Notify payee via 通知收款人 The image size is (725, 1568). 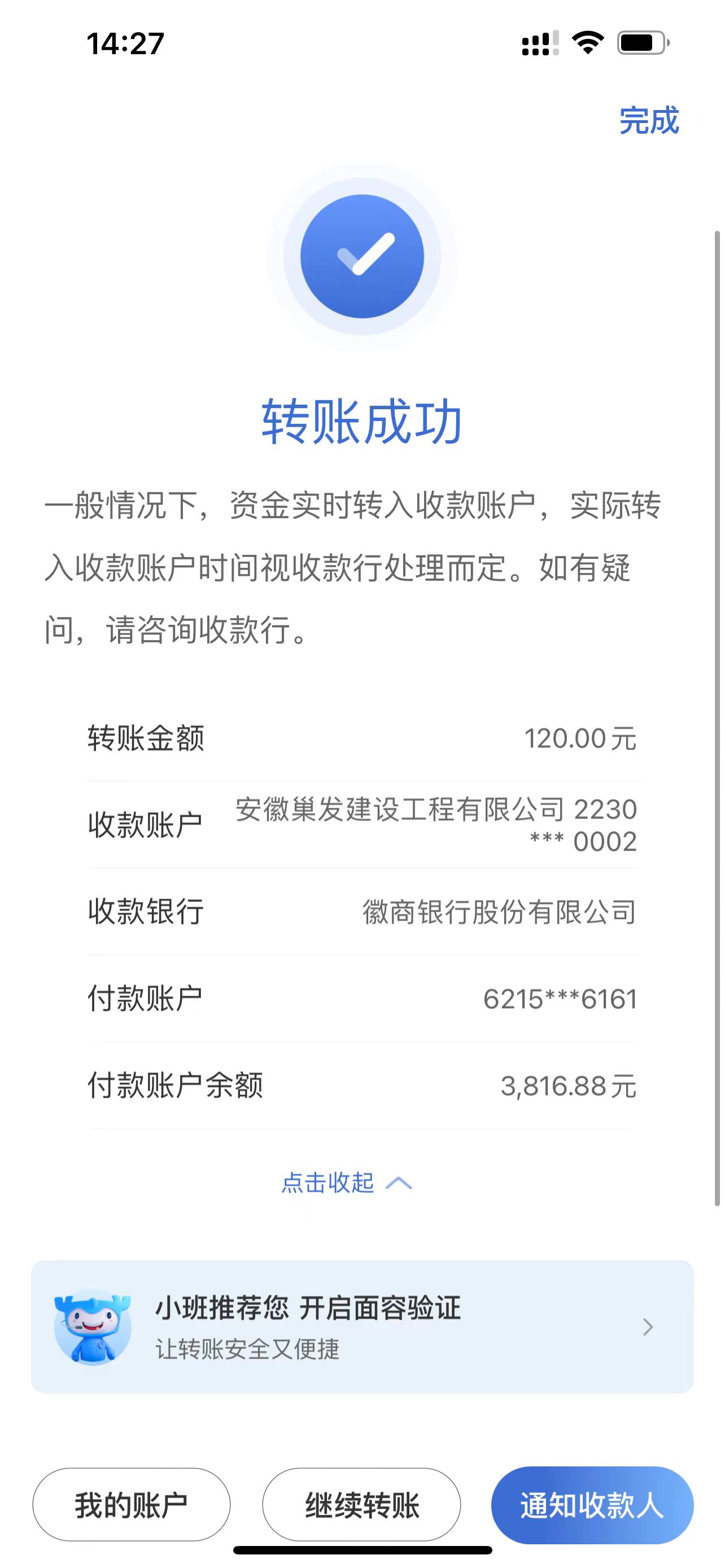pos(592,1505)
